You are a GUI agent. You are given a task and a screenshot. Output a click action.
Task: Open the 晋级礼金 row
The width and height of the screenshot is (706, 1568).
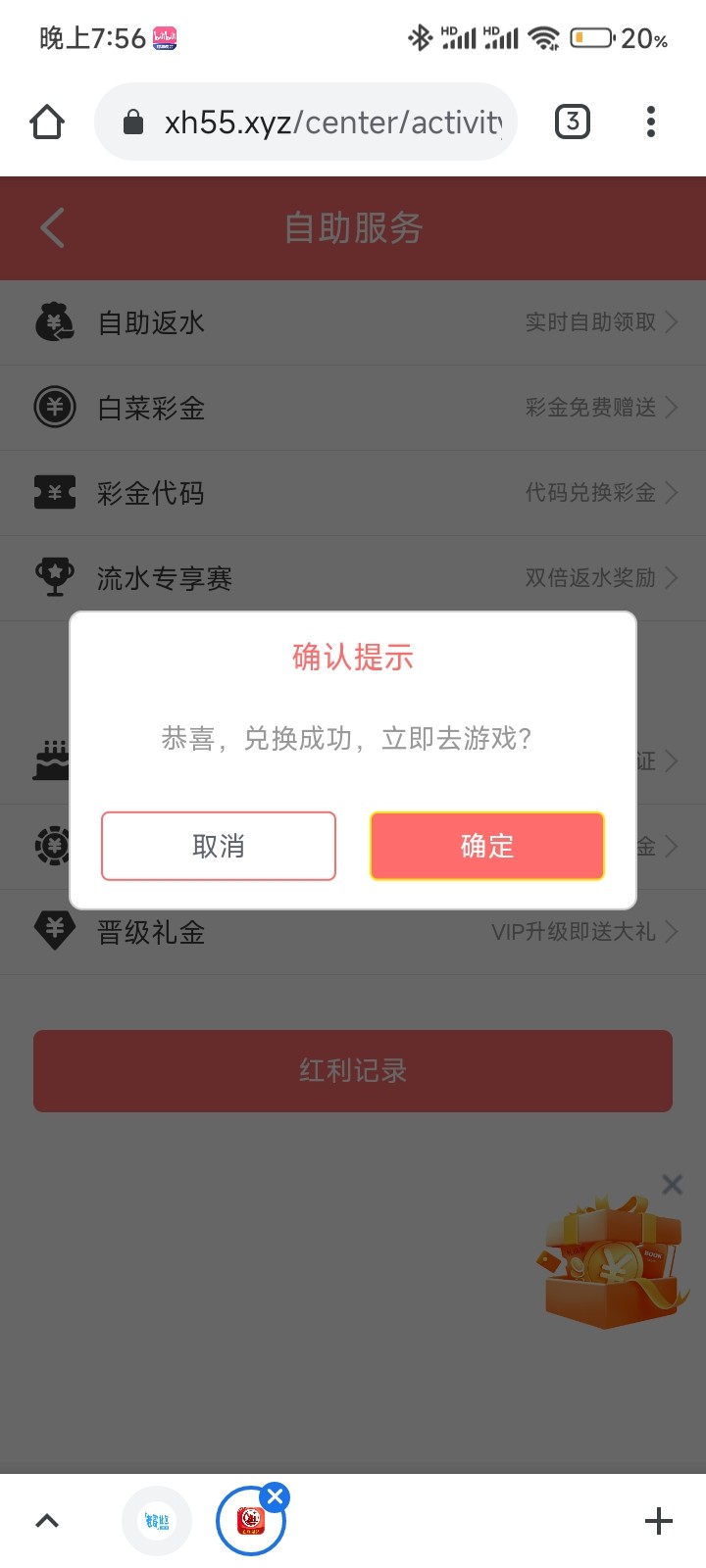[353, 932]
